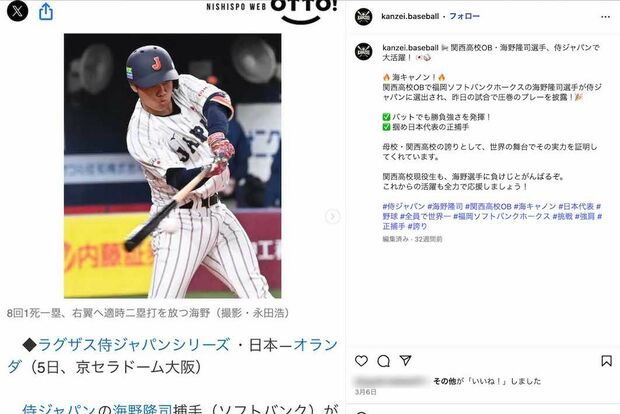Image resolution: width=620 pixels, height=414 pixels.
Task: Save the post with the bookmark icon
Action: tap(606, 360)
